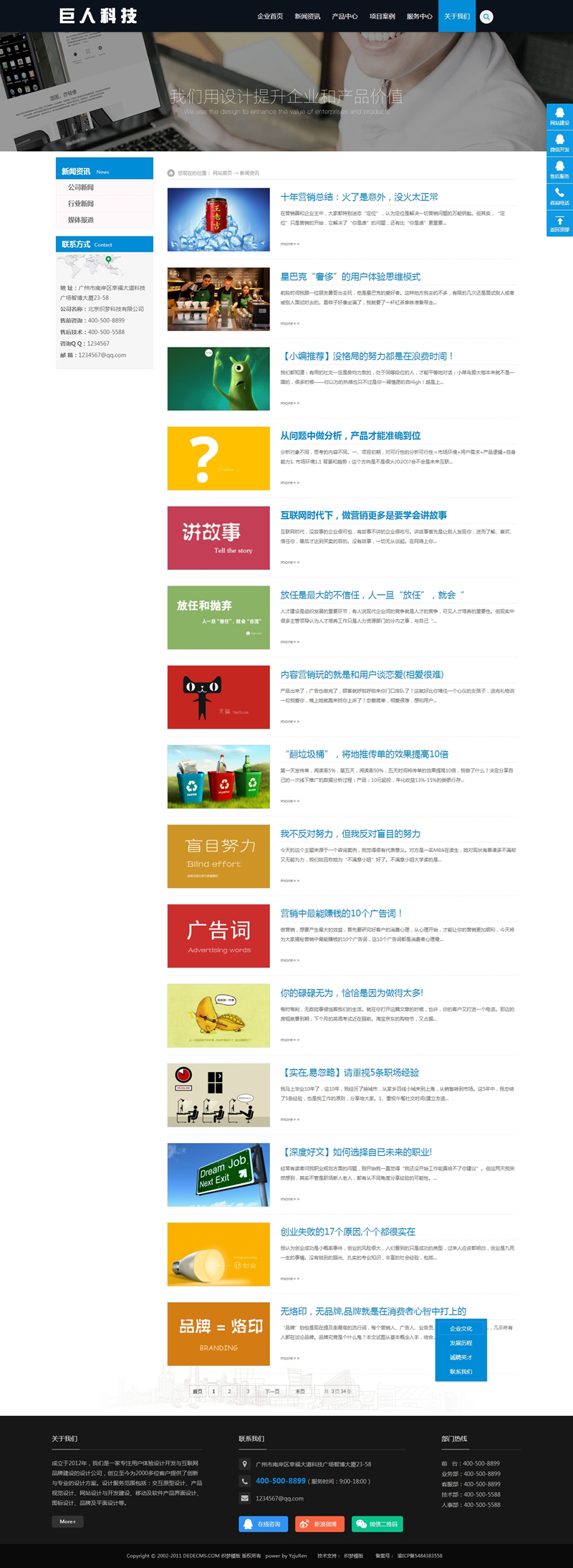Go to next page with 下一页
This screenshot has height=1568, width=573.
[x=272, y=1391]
